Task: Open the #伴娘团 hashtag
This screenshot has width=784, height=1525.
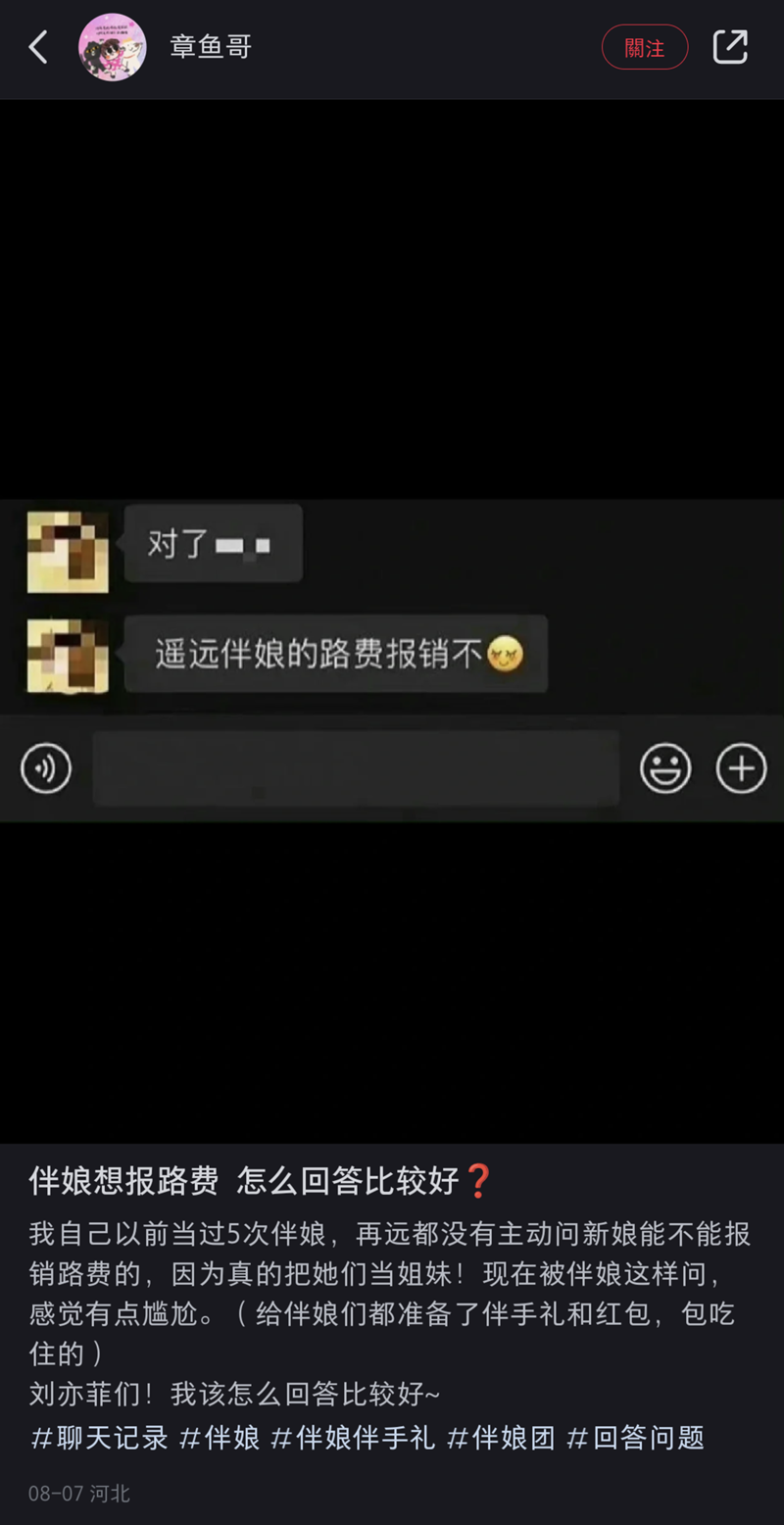Action: click(501, 1438)
